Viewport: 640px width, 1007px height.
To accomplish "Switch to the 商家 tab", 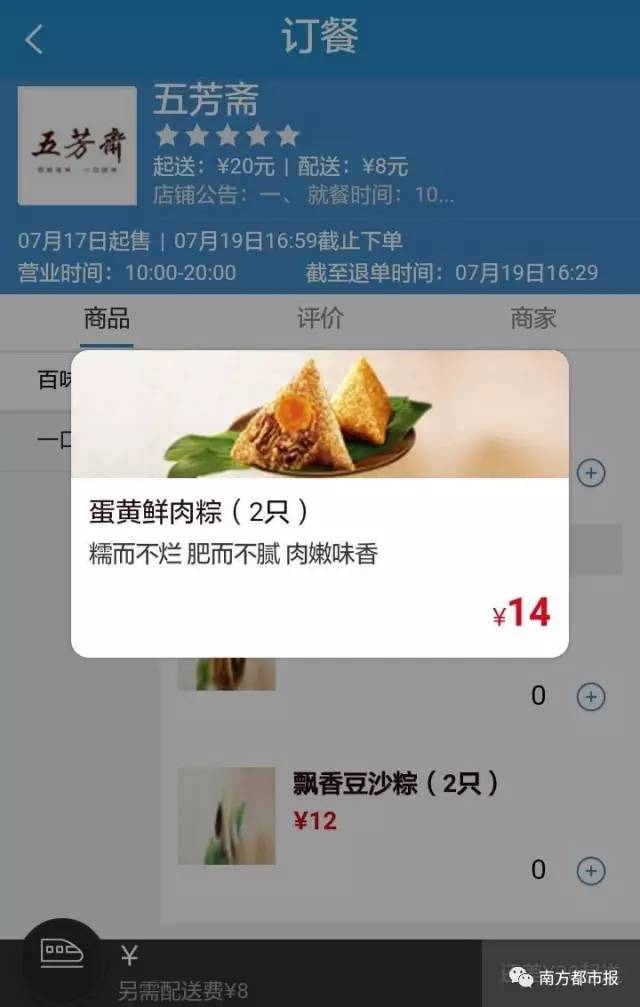I will 533,320.
